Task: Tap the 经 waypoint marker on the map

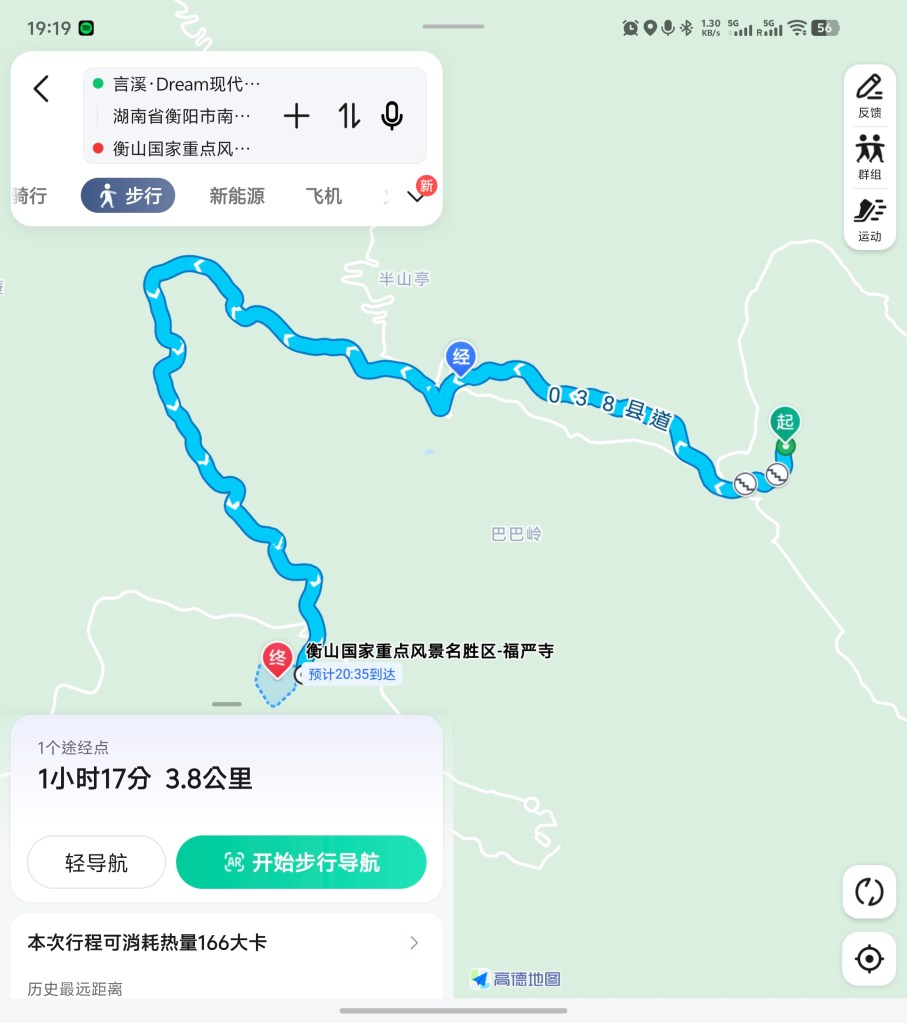Action: (x=460, y=357)
